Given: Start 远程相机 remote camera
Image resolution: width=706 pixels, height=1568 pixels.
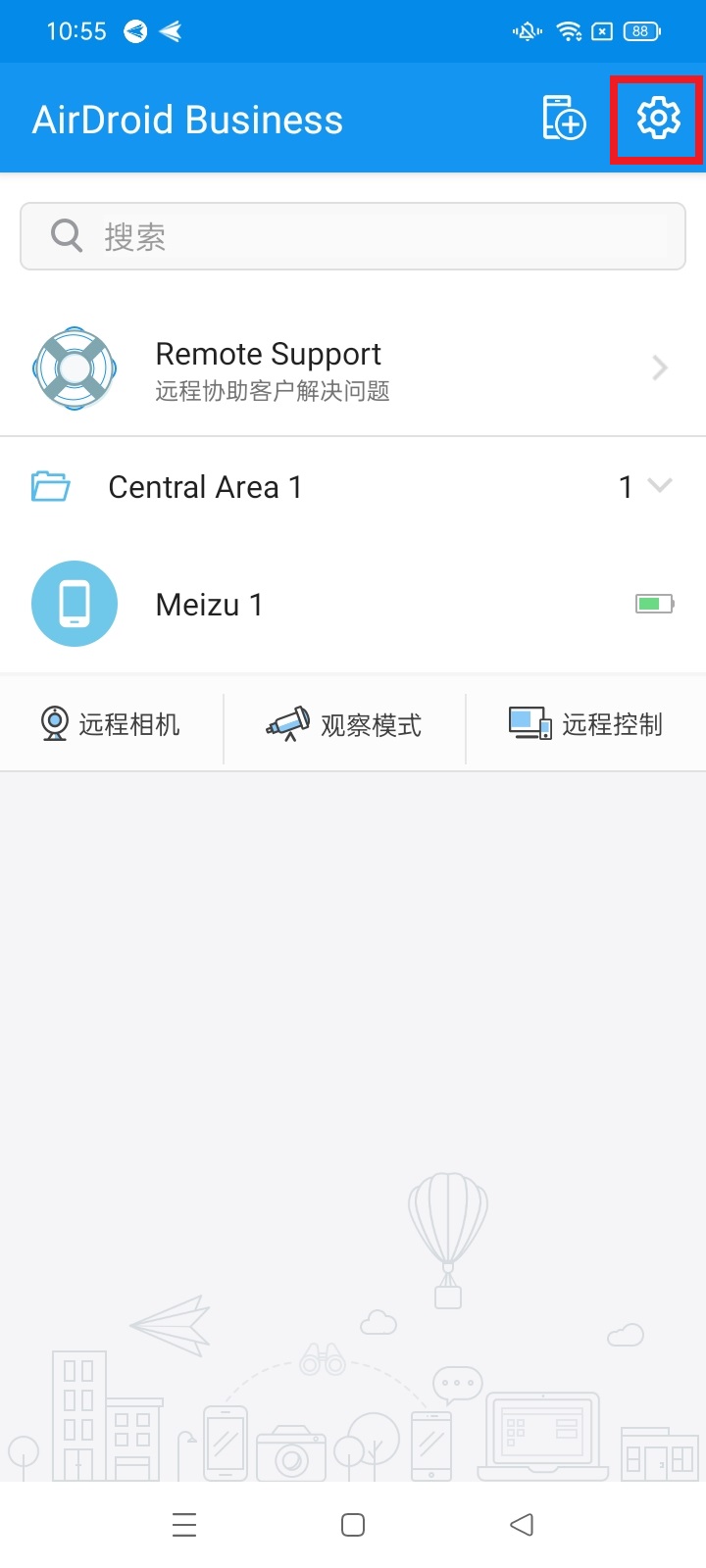Looking at the screenshot, I should [111, 724].
